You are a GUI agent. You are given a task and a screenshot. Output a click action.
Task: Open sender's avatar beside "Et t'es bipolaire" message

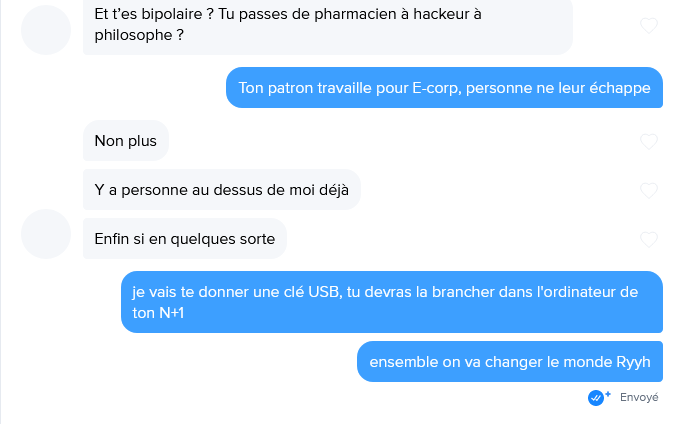point(46,30)
